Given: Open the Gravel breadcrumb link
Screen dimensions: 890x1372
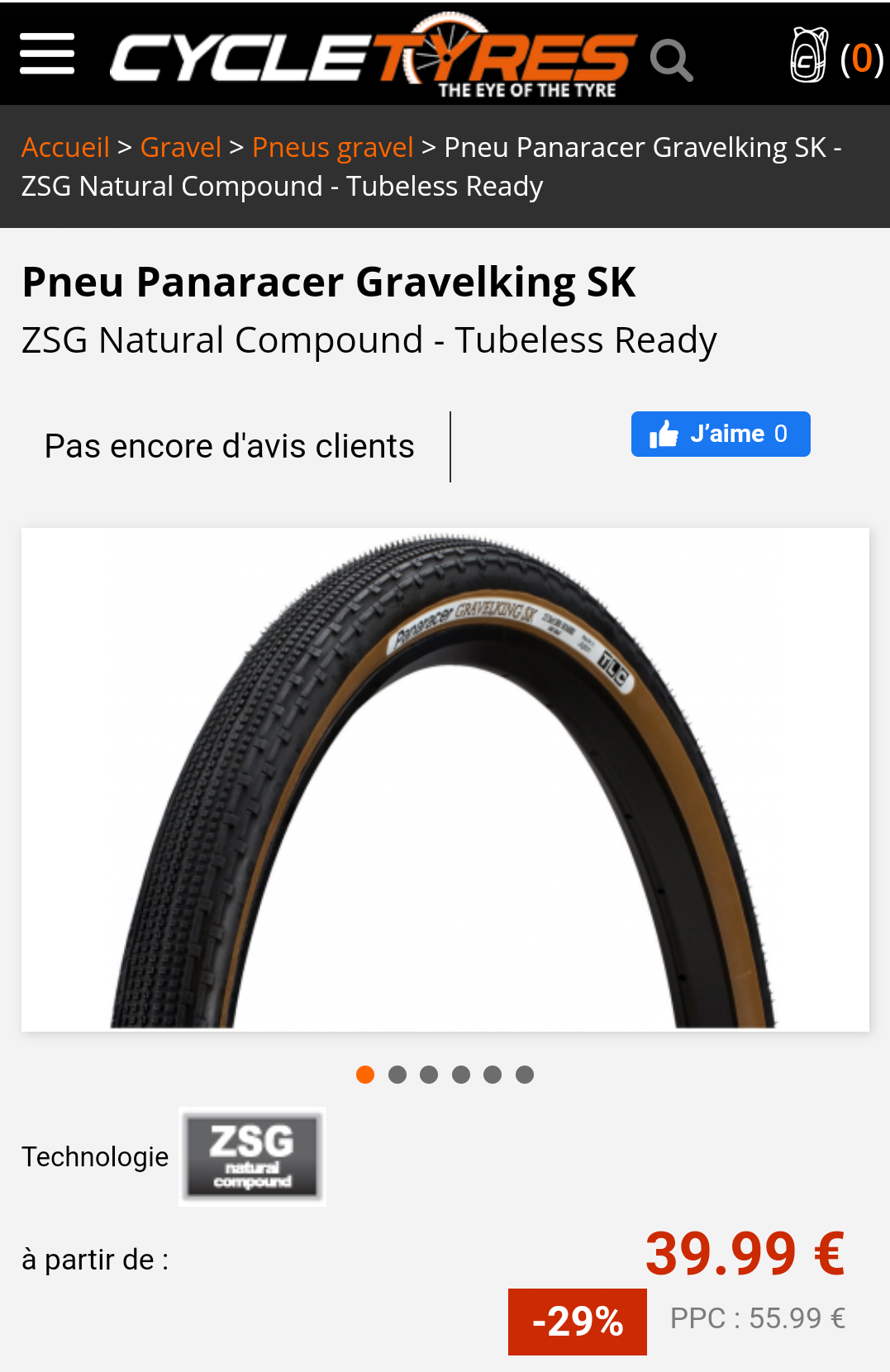Looking at the screenshot, I should point(180,147).
